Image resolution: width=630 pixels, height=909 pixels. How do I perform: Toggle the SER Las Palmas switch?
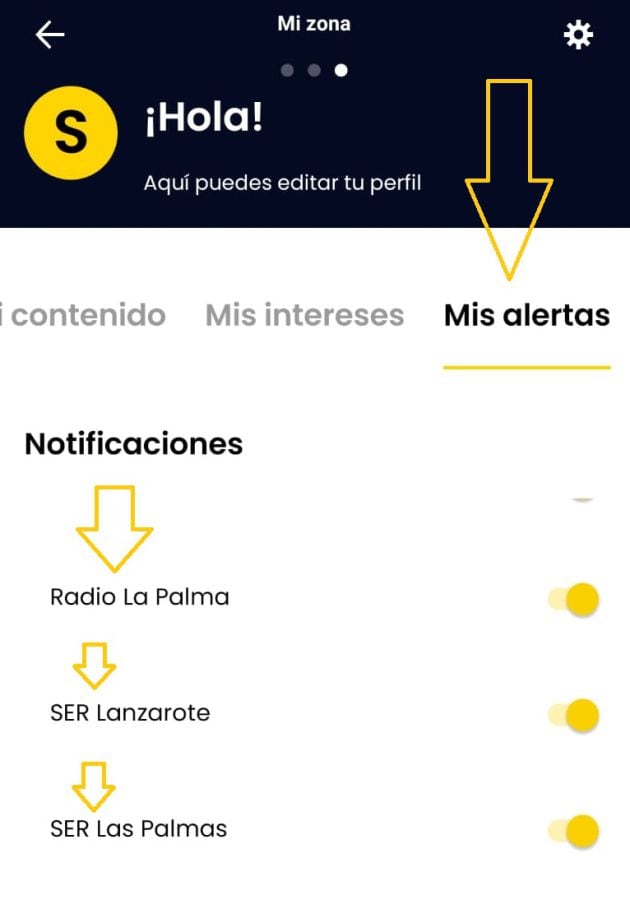(x=575, y=831)
